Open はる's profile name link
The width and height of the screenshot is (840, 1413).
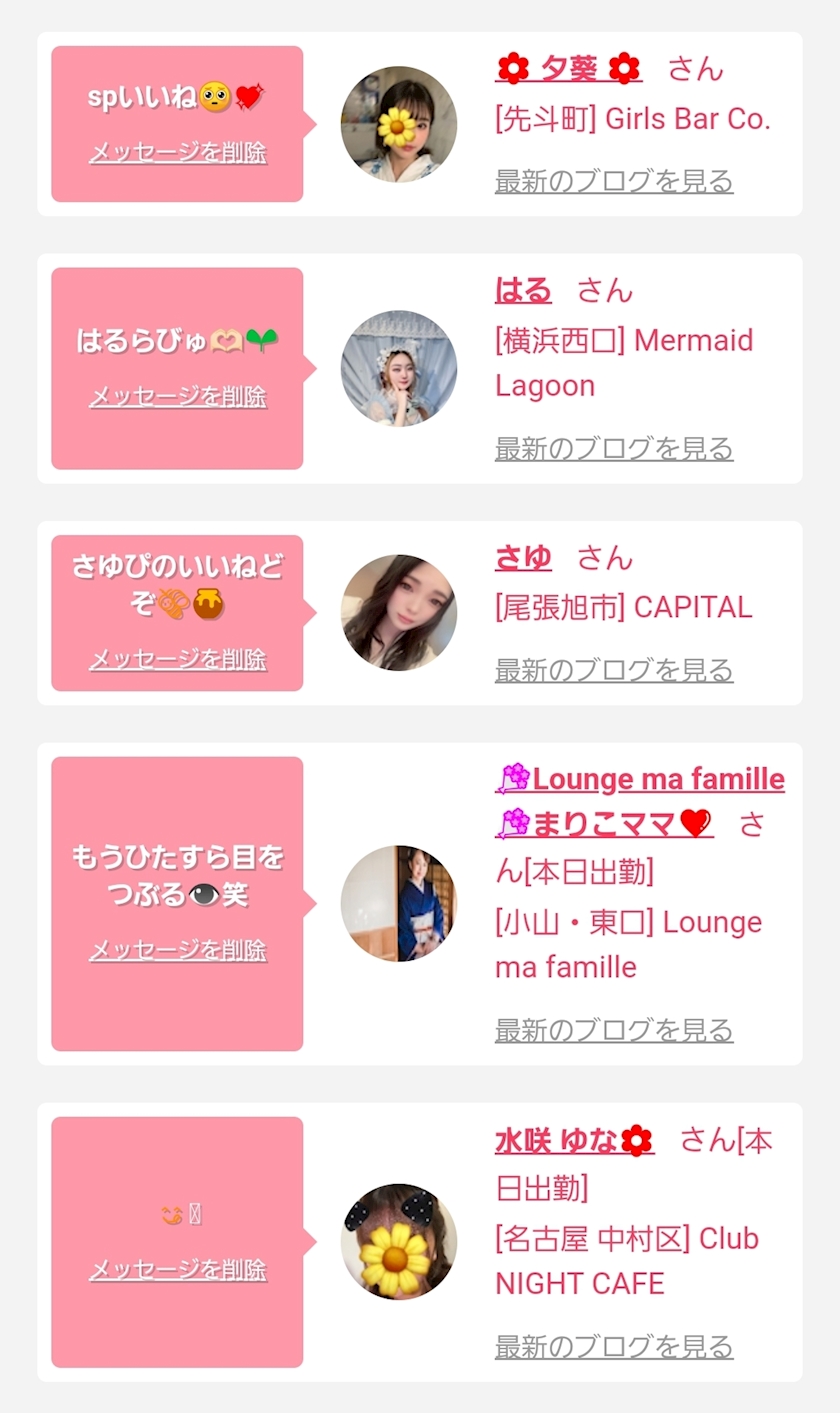(523, 290)
